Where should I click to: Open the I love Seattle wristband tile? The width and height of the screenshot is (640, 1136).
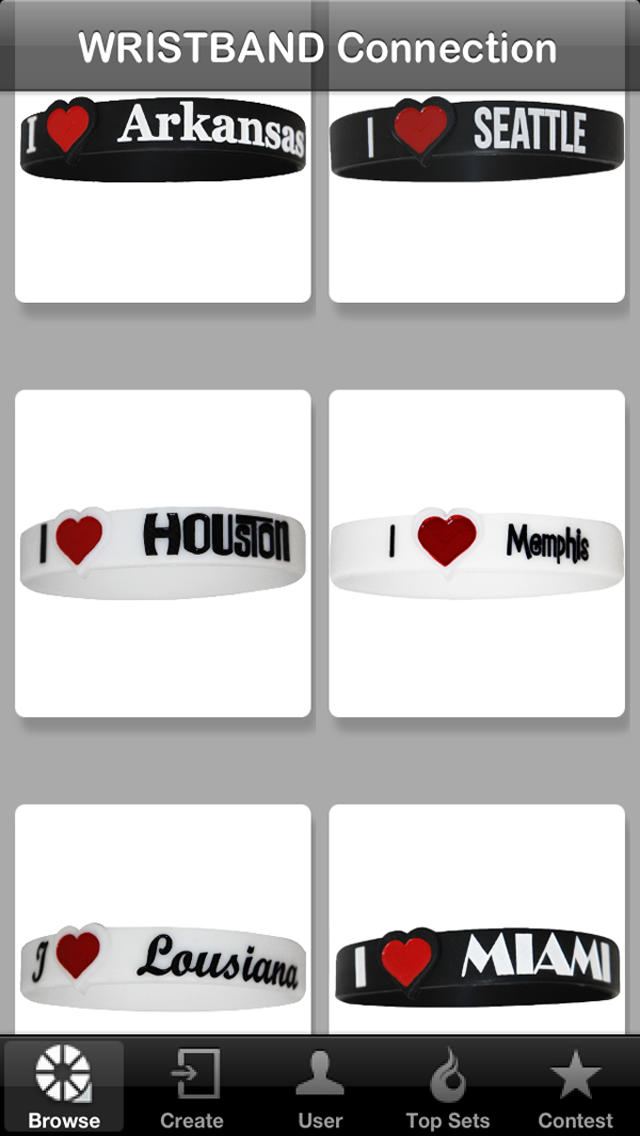[477, 195]
